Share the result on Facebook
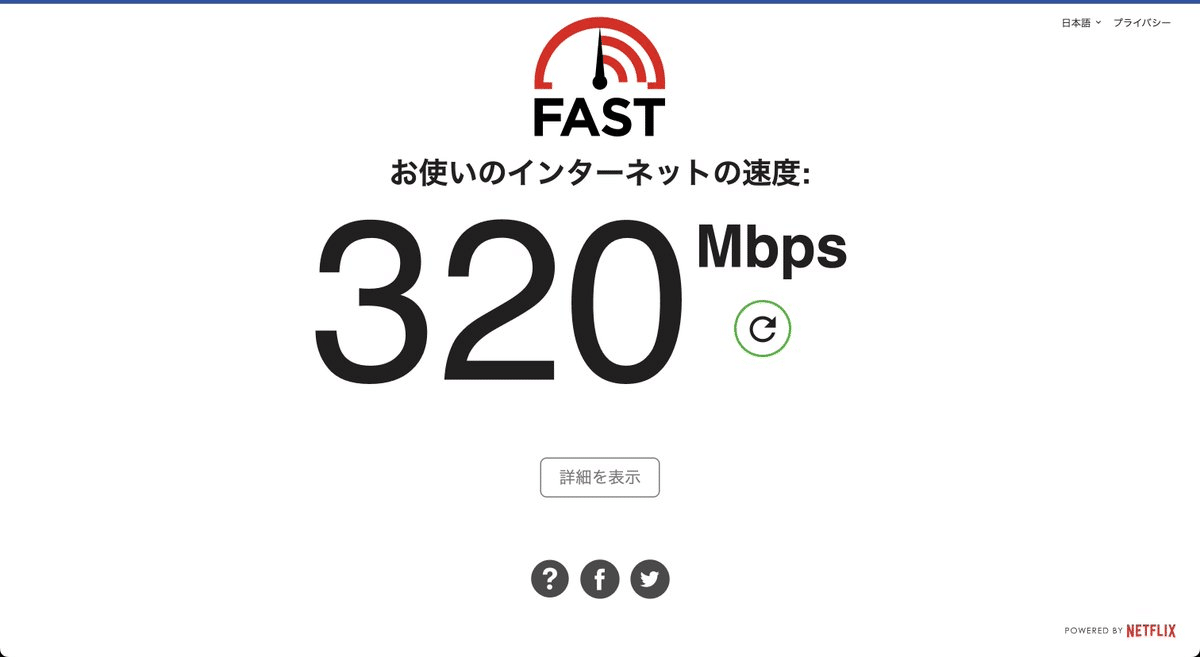The image size is (1200, 657). pyautogui.click(x=600, y=578)
